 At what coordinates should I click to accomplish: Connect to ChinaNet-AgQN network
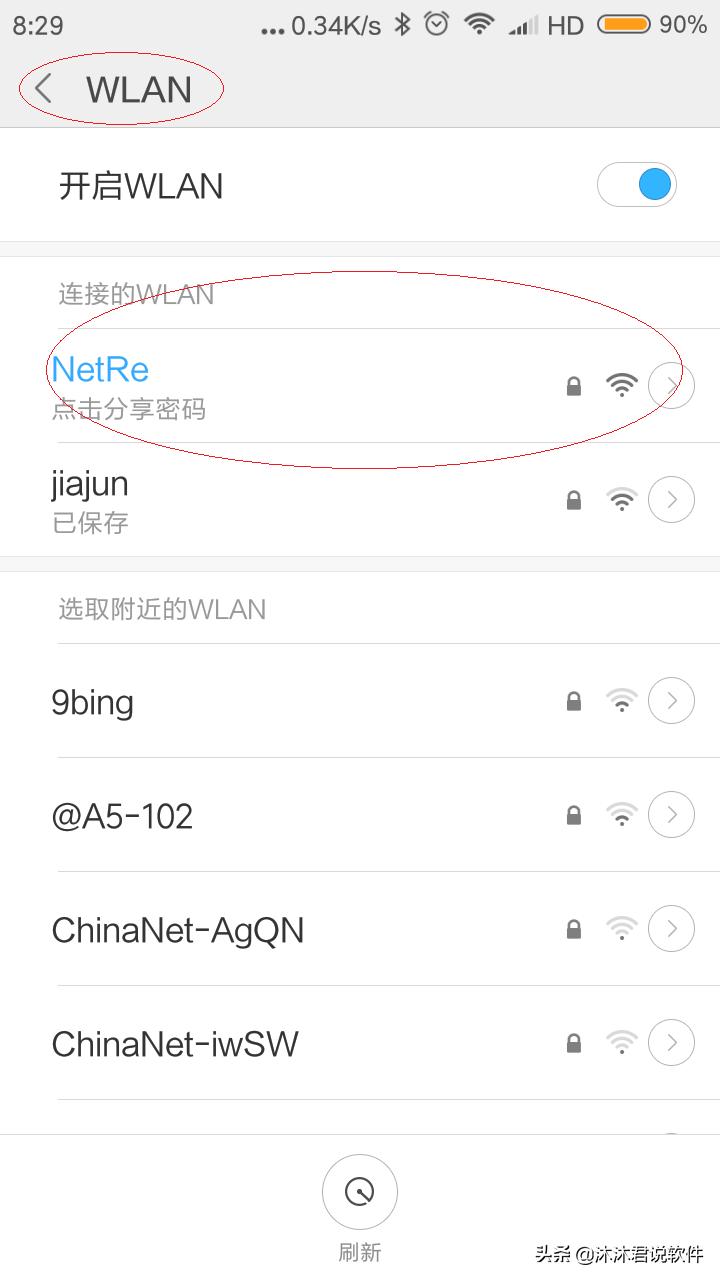pyautogui.click(x=250, y=930)
